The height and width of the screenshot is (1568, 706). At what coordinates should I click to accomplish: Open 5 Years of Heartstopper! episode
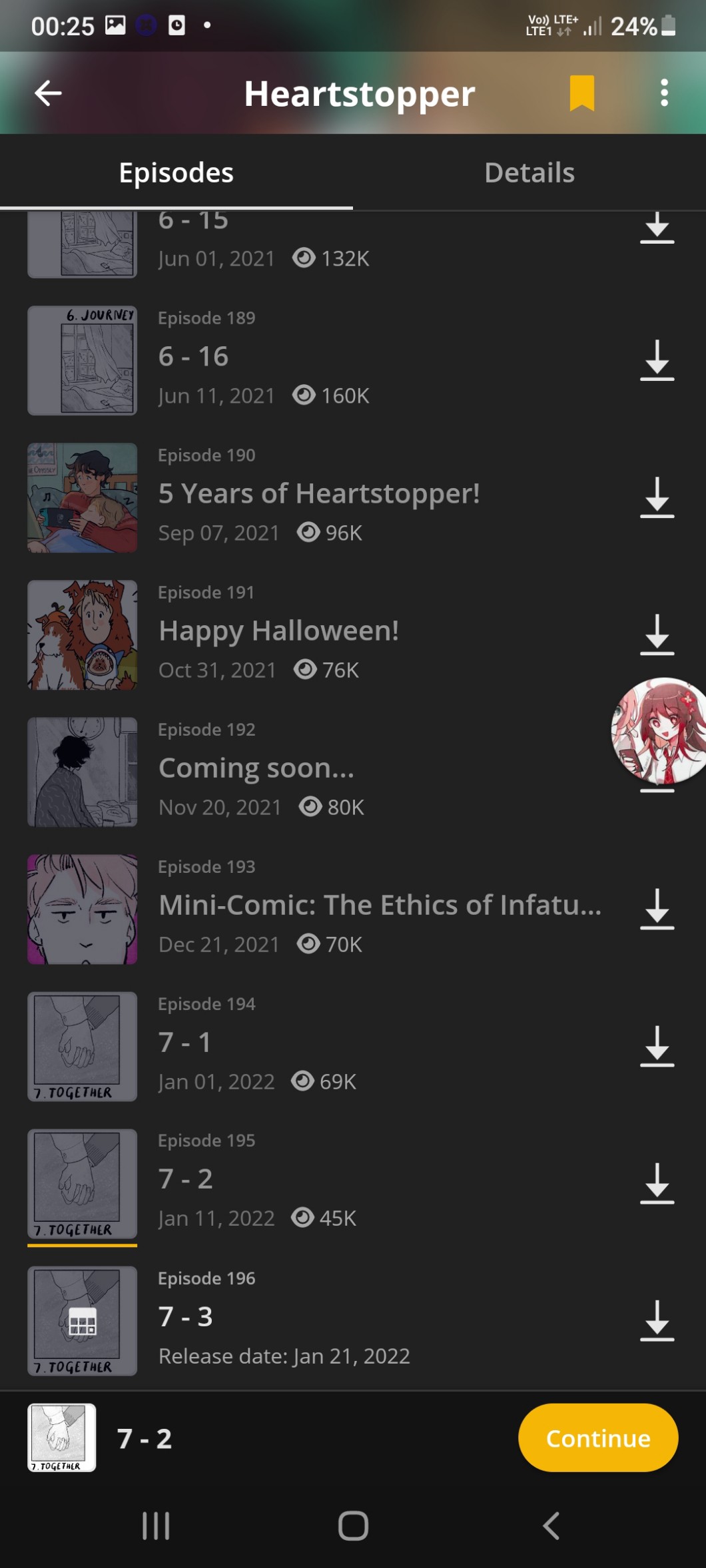[x=320, y=495]
